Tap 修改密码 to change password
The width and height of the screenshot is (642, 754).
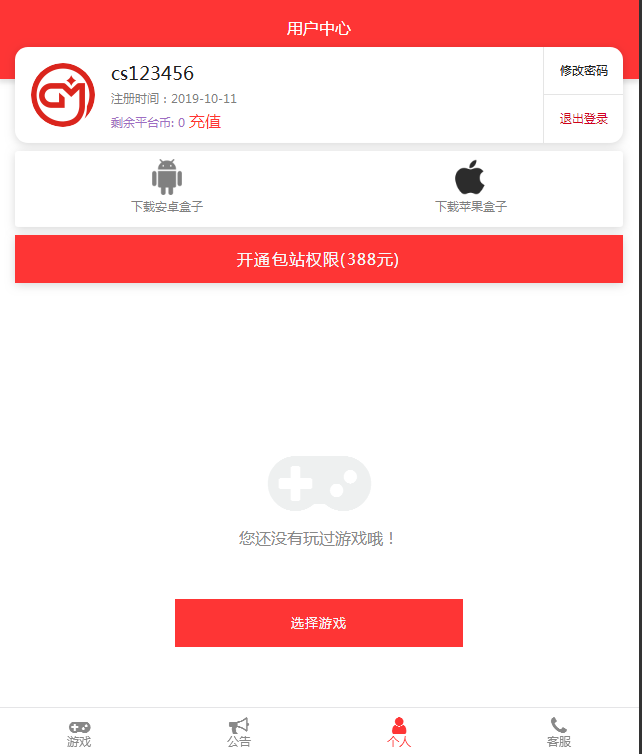[x=583, y=71]
